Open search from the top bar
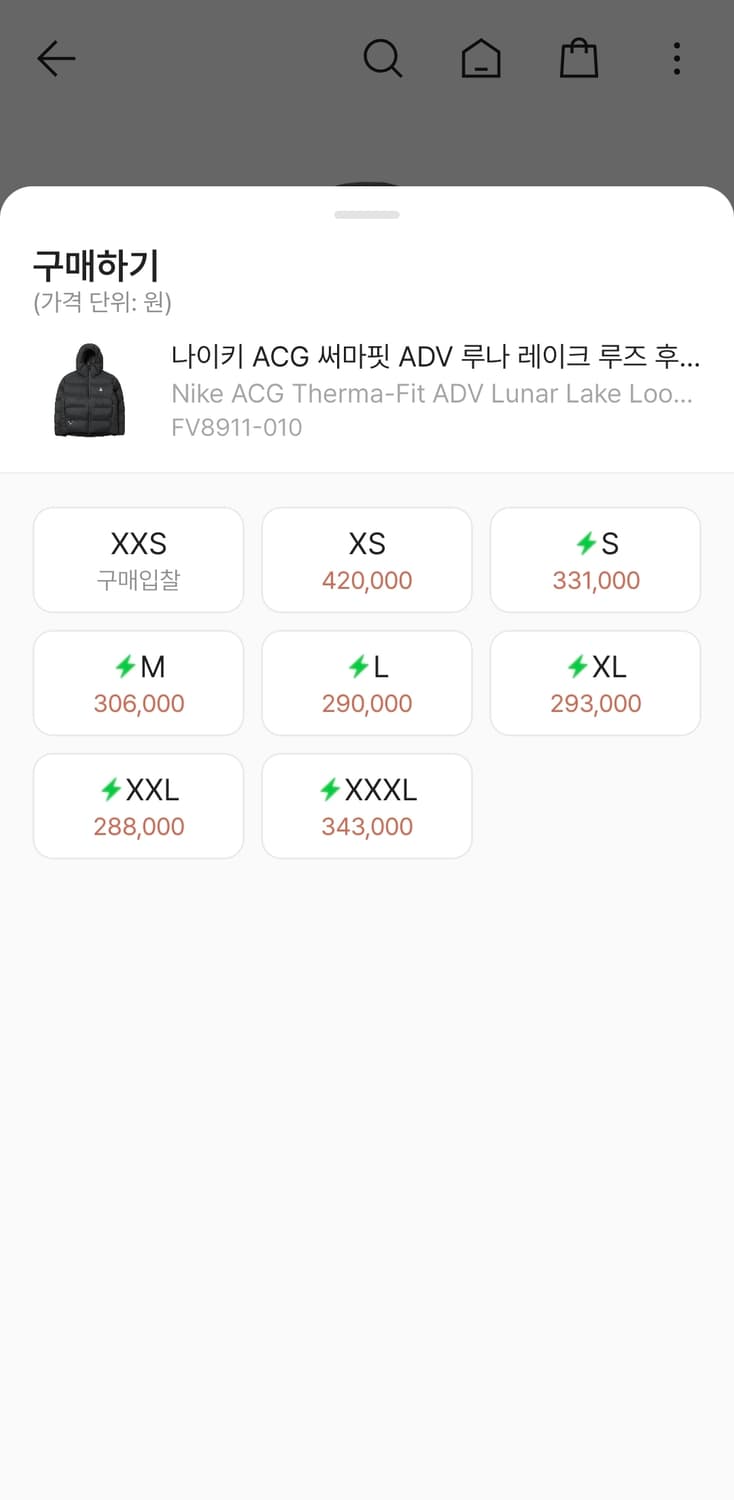Image resolution: width=734 pixels, height=1500 pixels. click(x=383, y=58)
